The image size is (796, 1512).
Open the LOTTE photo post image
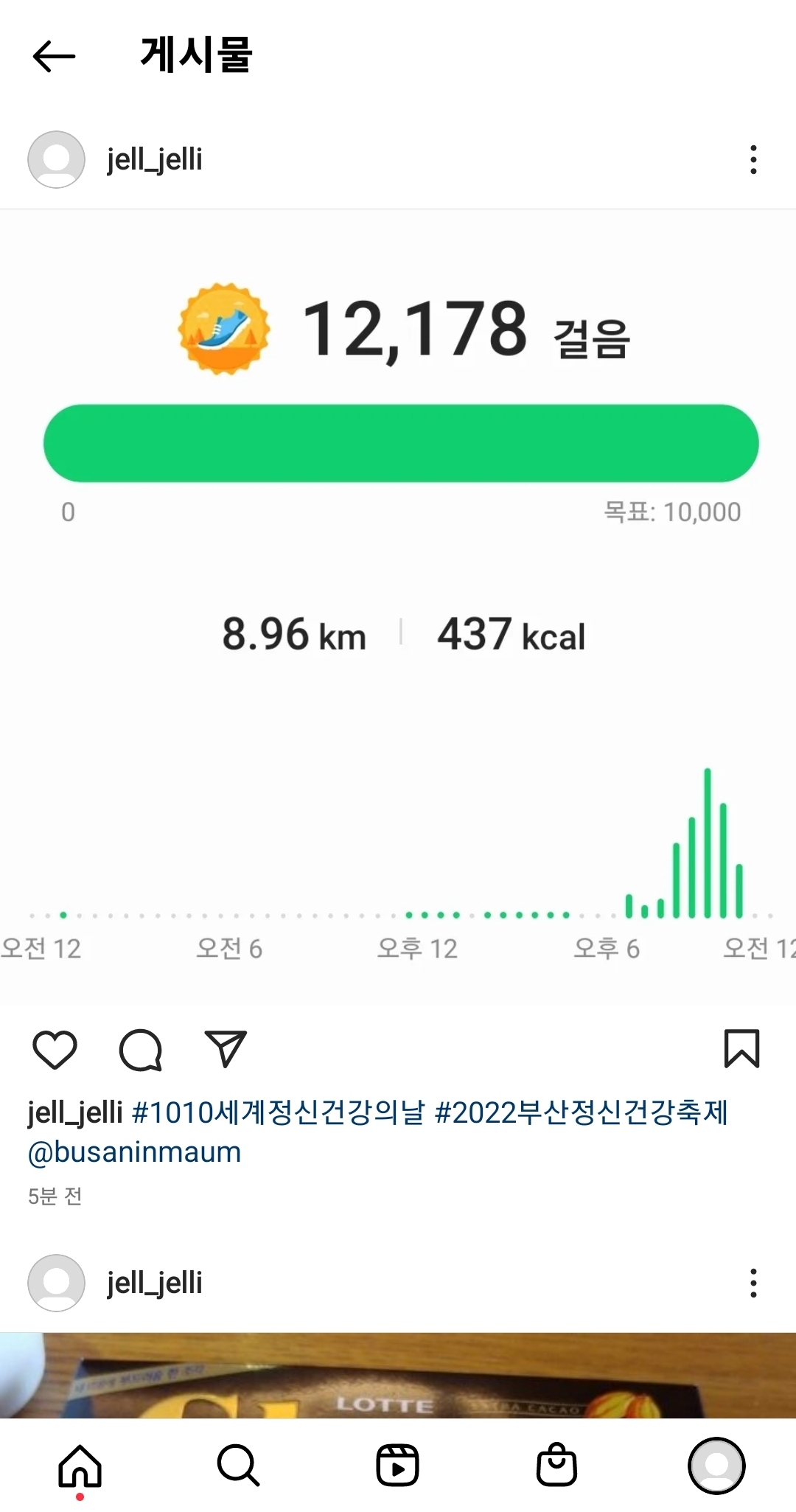(398, 1376)
